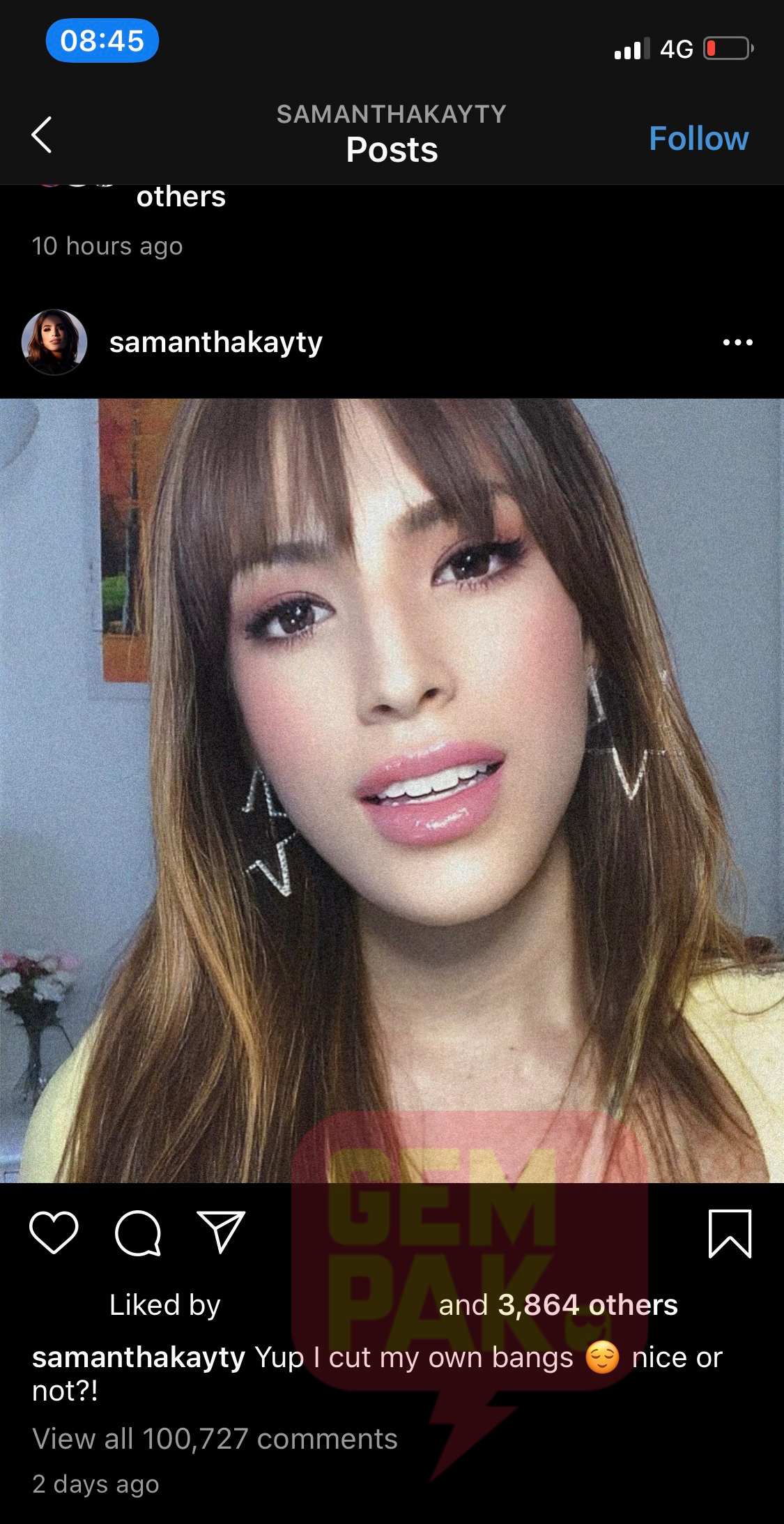Screen dimensions: 784x1524
Task: Open the samanthakayty username above the post
Action: (215, 342)
